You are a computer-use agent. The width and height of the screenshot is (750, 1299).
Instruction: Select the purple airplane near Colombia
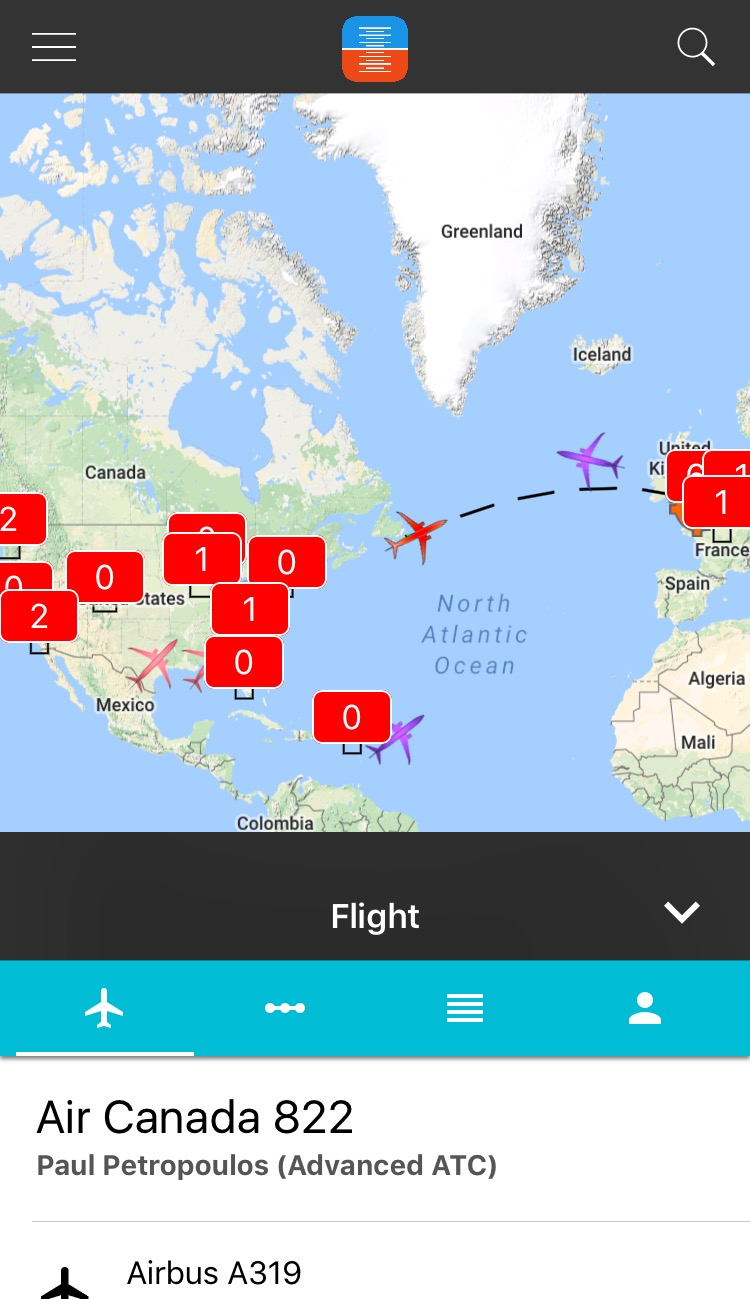(x=396, y=738)
